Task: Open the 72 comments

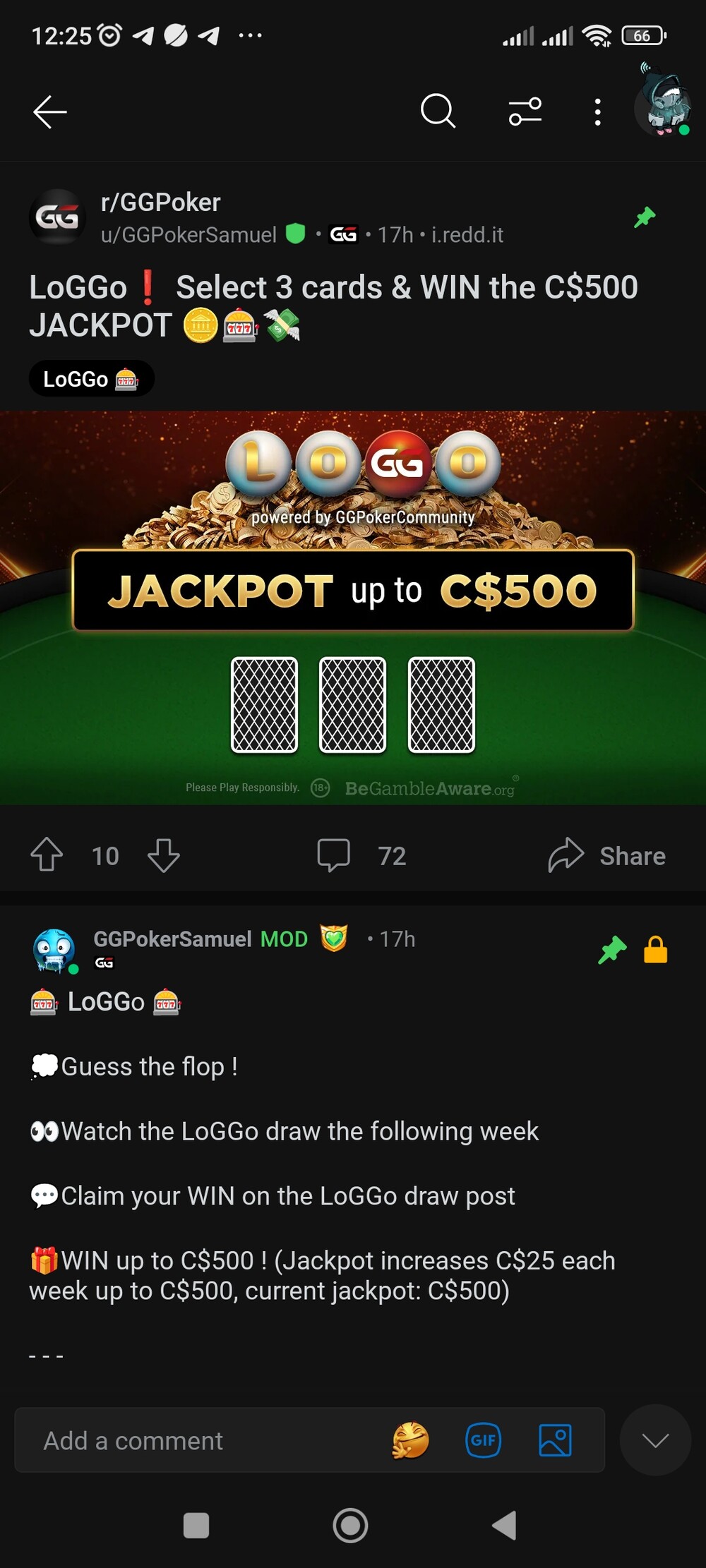Action: 361,855
